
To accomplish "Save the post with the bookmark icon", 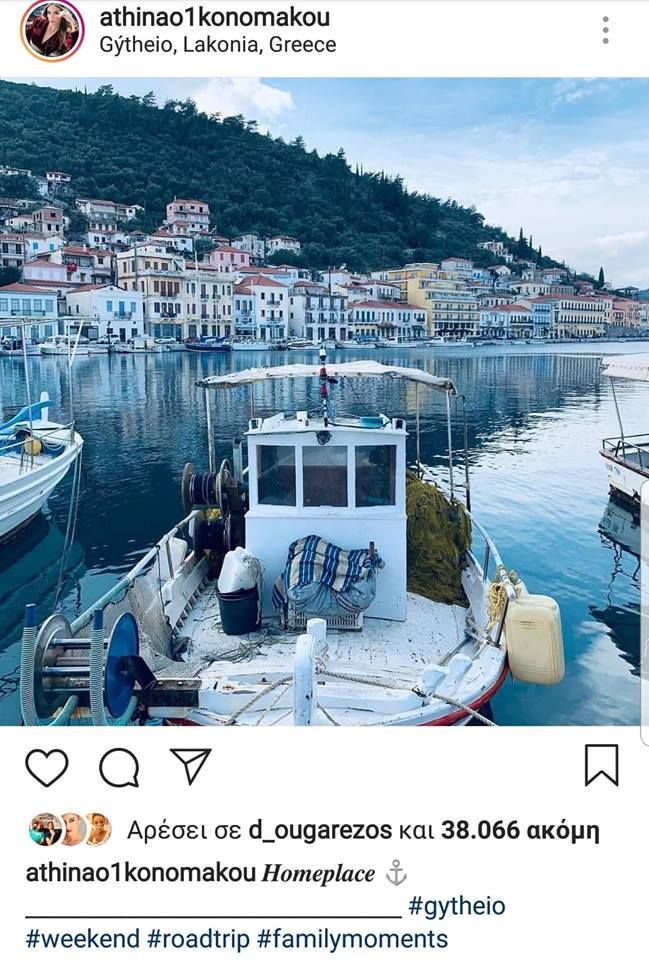I will click(601, 766).
